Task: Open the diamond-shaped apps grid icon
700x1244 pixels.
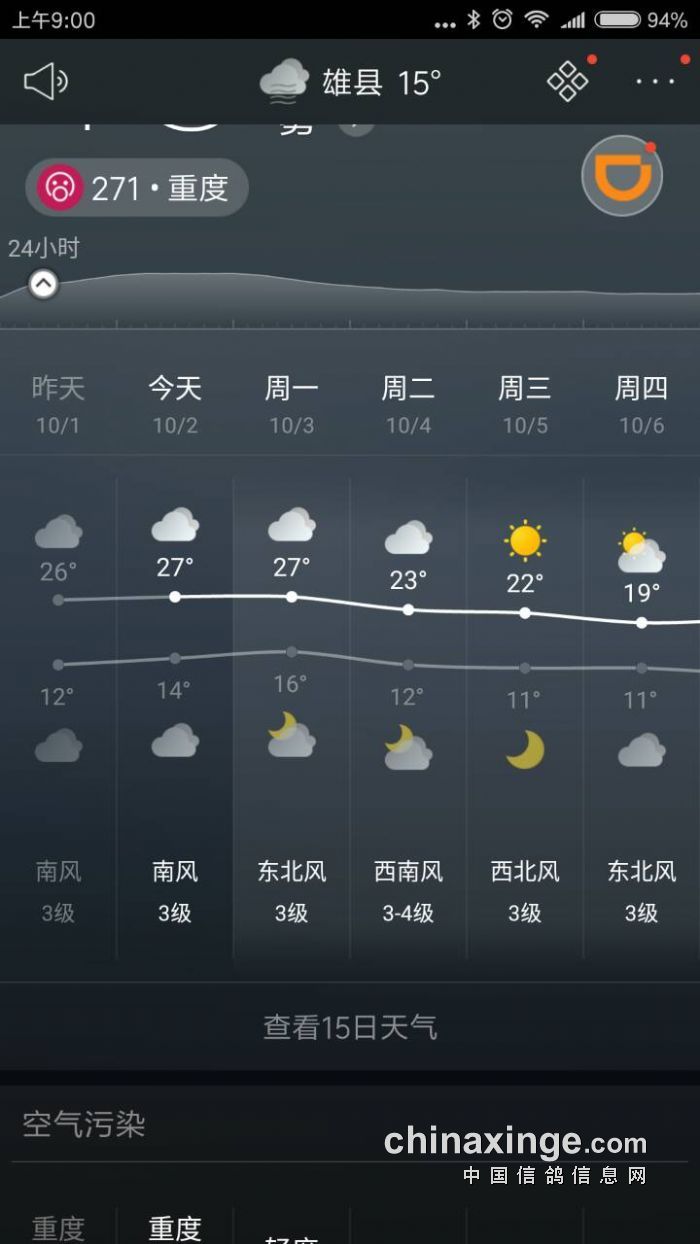Action: click(568, 82)
